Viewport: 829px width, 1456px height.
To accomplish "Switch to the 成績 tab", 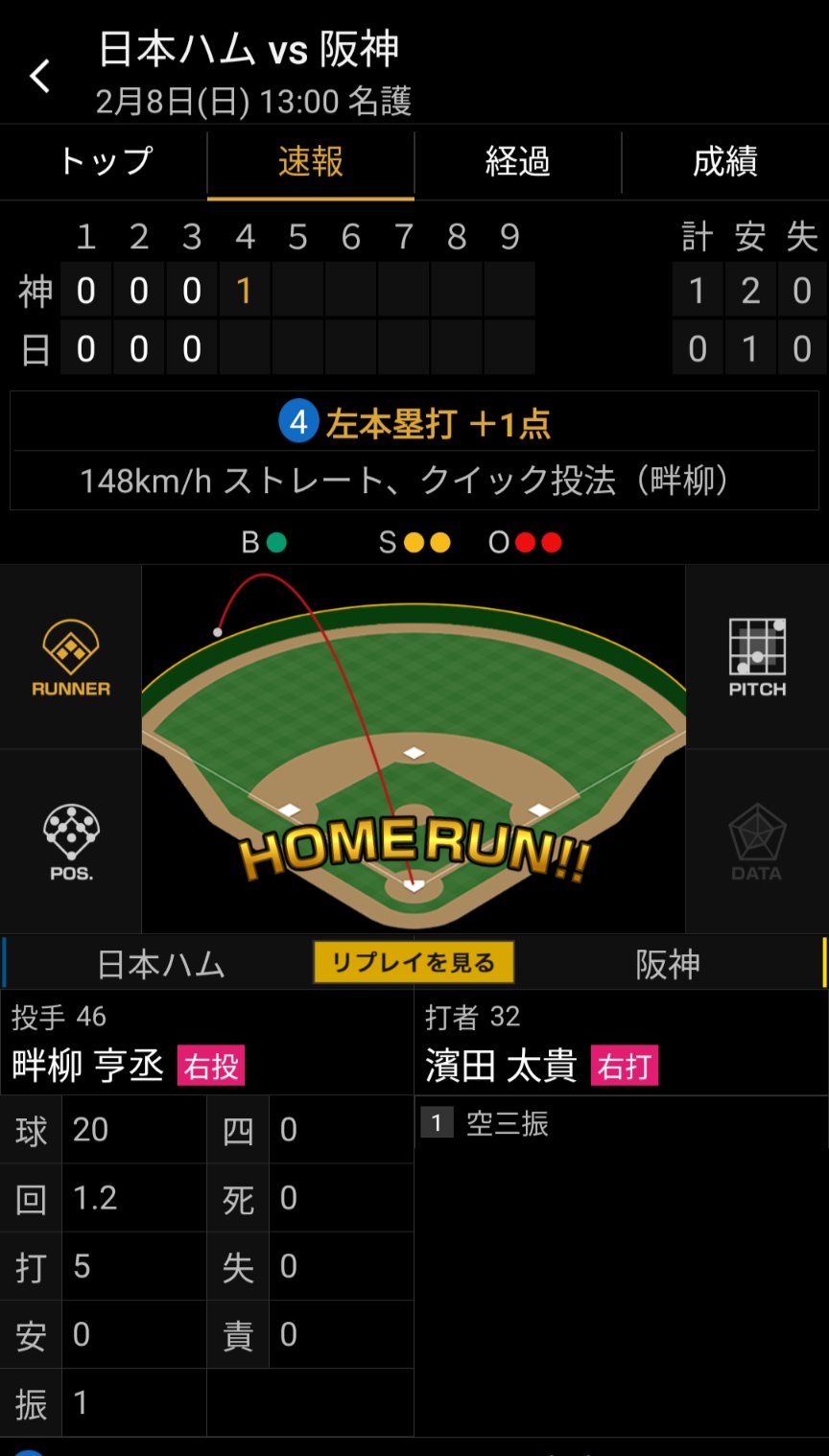I will (x=725, y=162).
